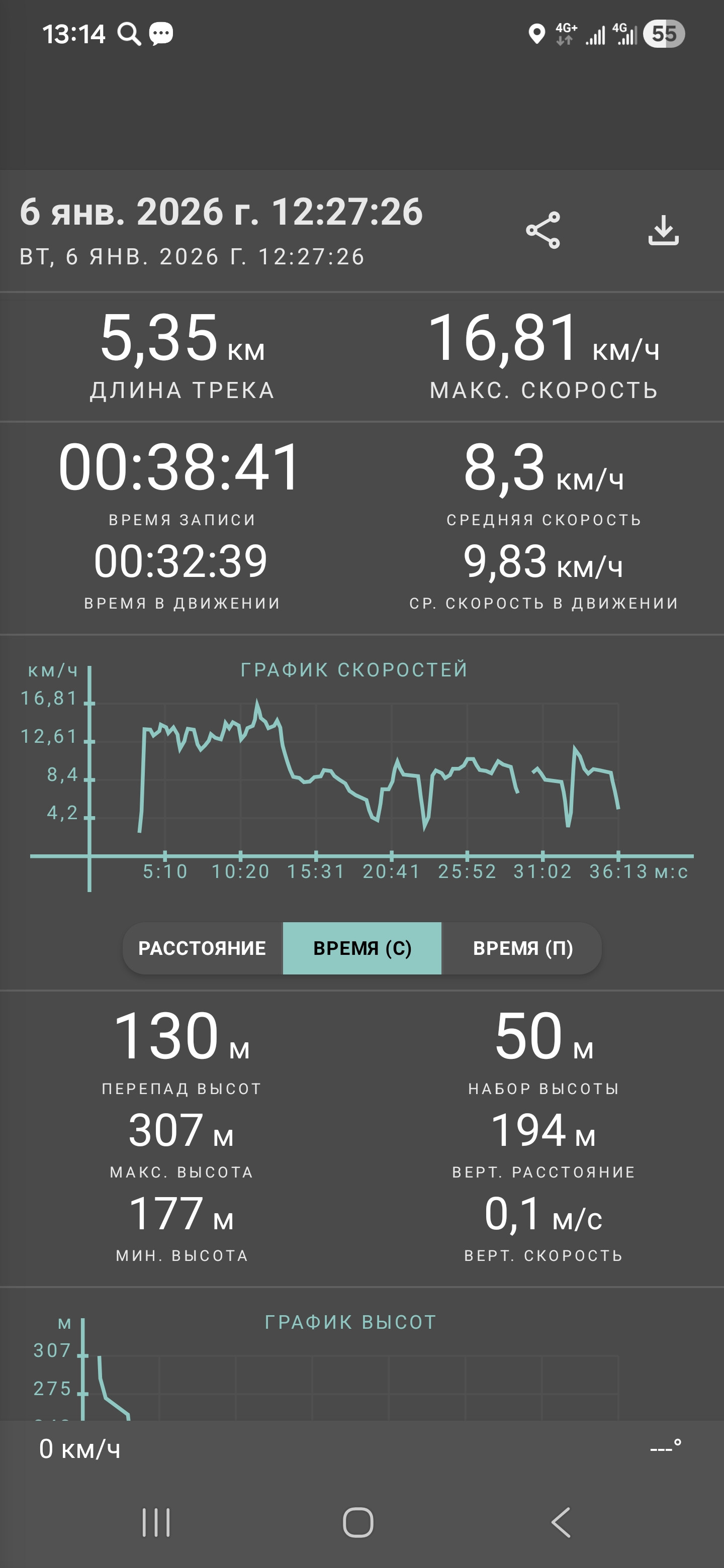Switch speed chart to Расстояние
Viewport: 724px width, 1568px height.
(203, 948)
